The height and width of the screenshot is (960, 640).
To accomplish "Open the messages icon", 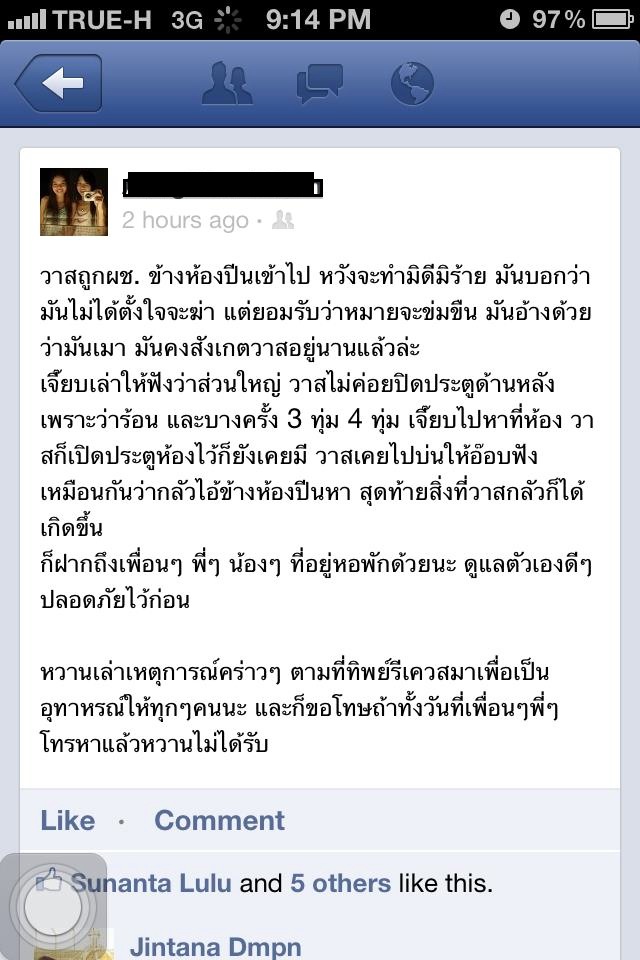I will pos(320,83).
